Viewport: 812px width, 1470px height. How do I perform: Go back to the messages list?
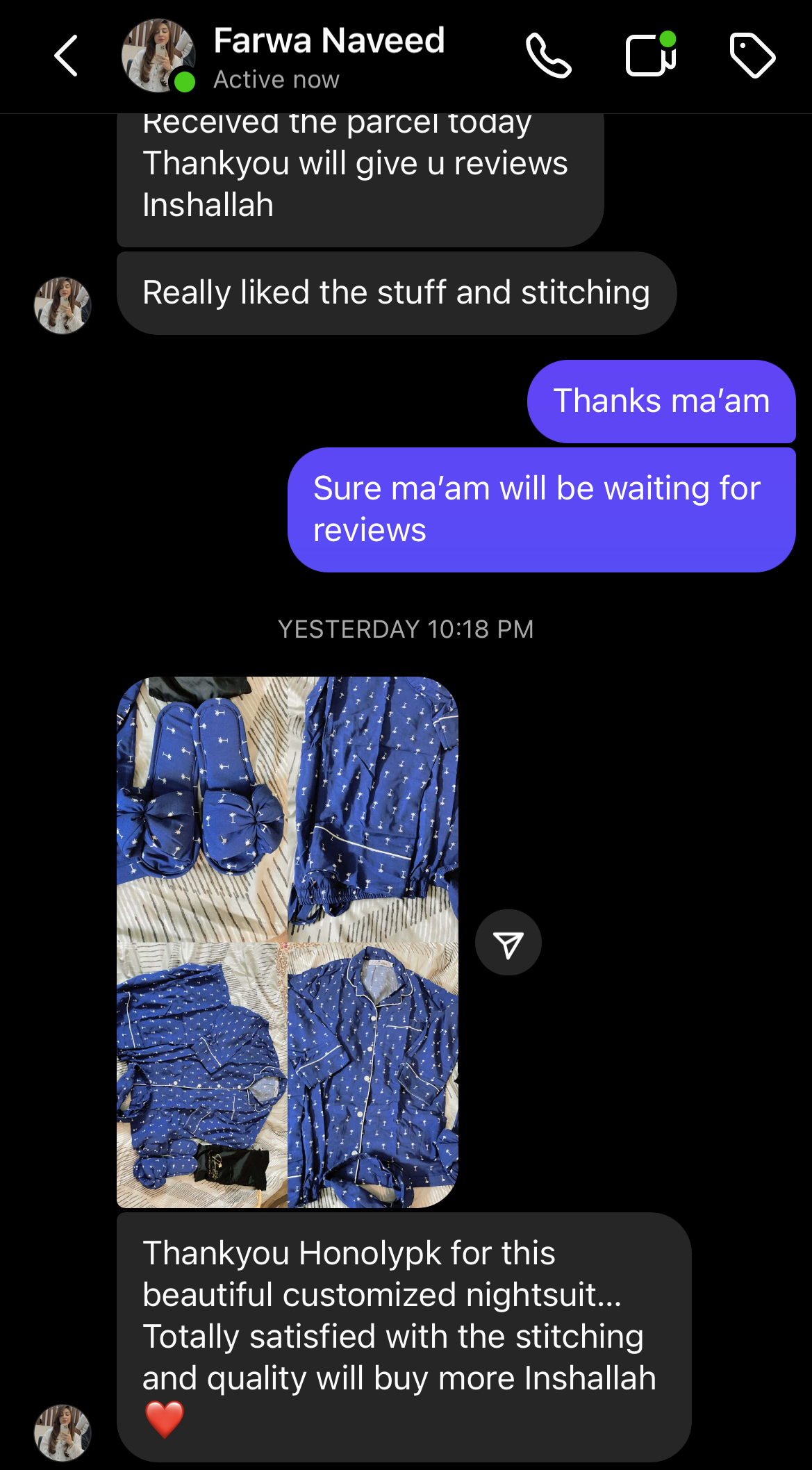[66, 56]
